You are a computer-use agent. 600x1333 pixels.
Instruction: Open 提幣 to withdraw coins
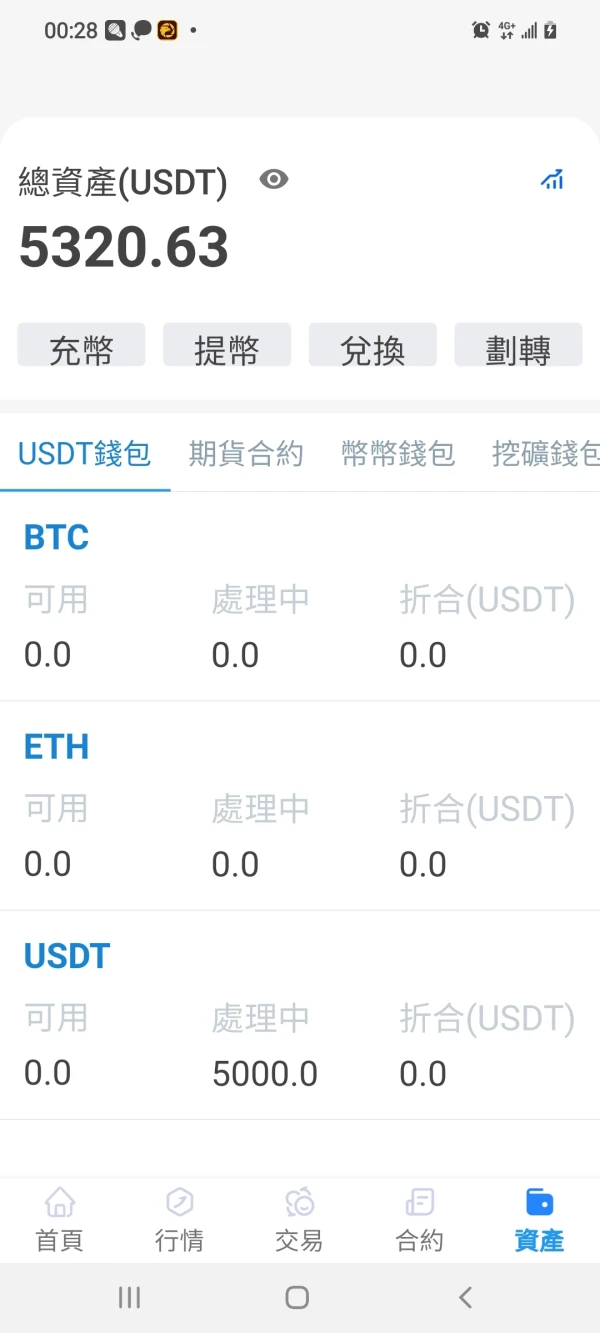pyautogui.click(x=227, y=346)
